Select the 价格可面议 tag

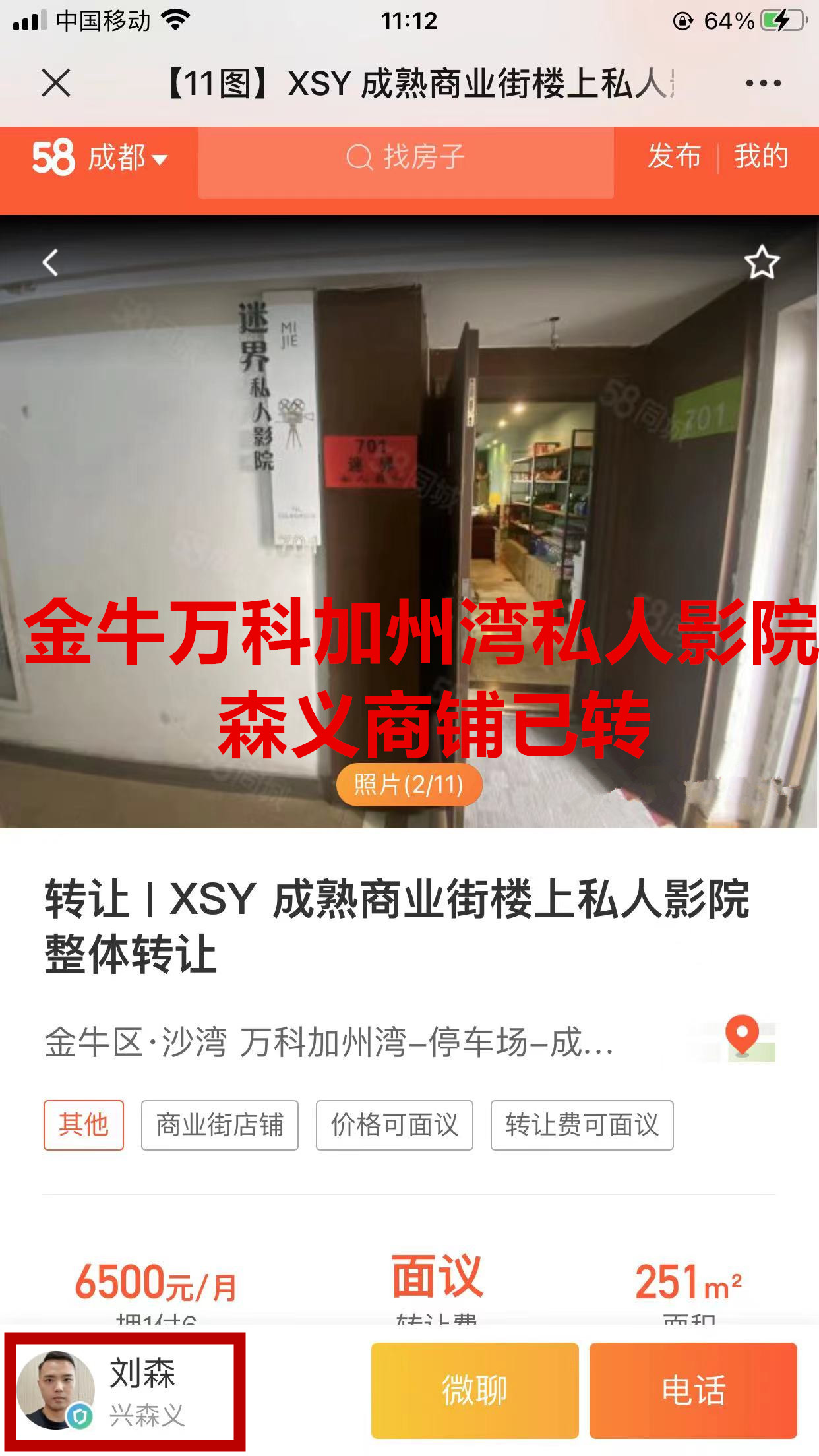pos(394,1125)
